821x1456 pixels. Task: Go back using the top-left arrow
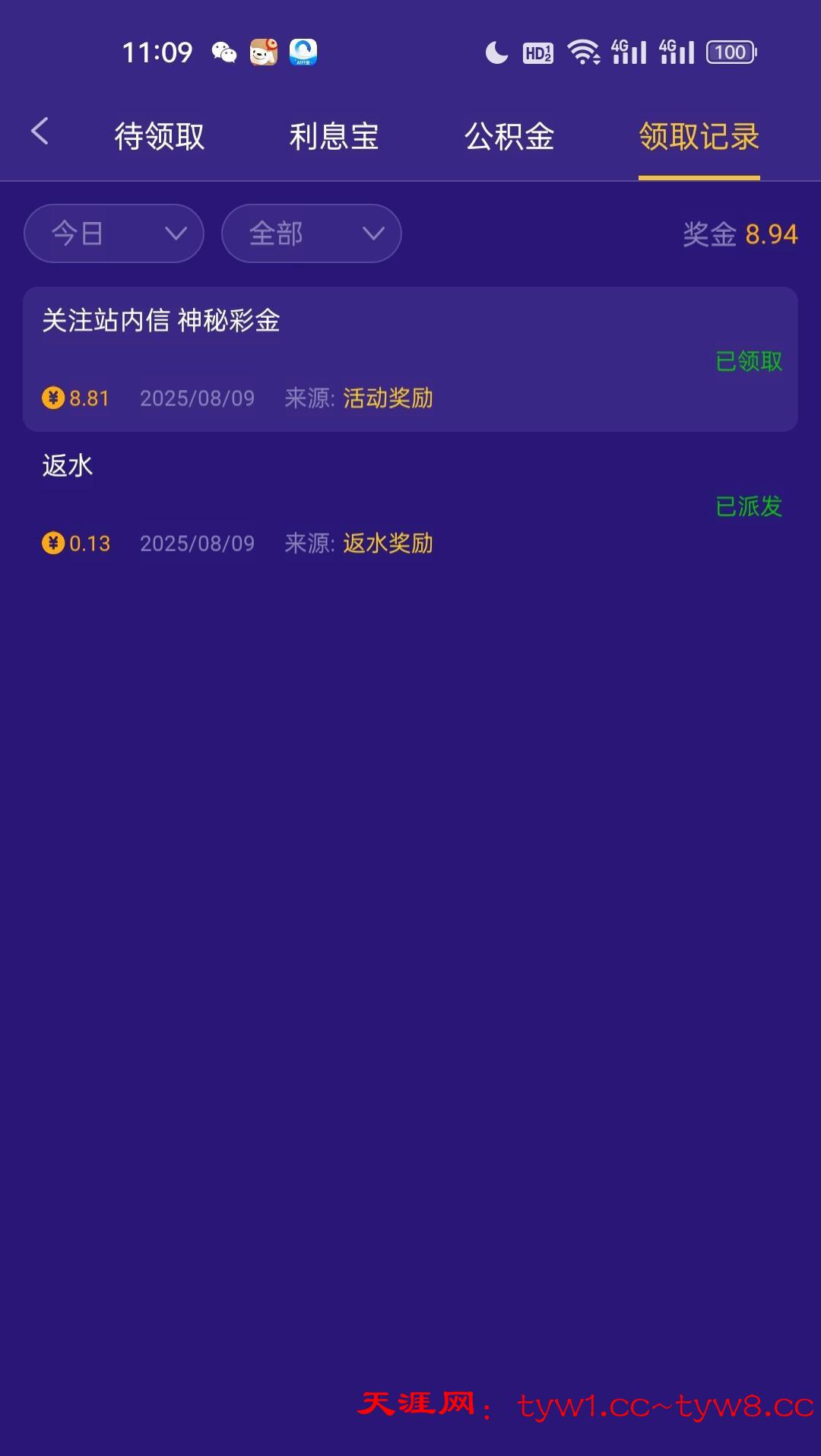(40, 132)
